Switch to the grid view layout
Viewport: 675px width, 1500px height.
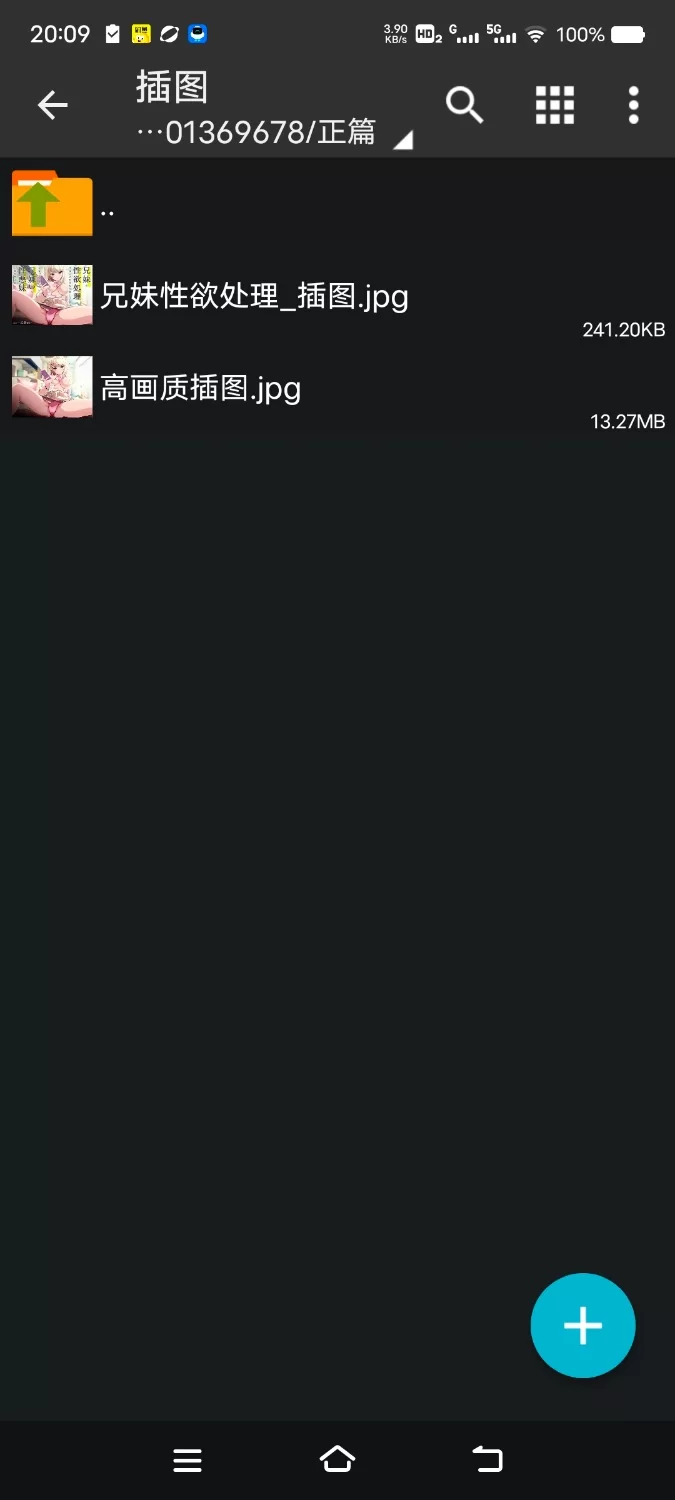click(554, 104)
